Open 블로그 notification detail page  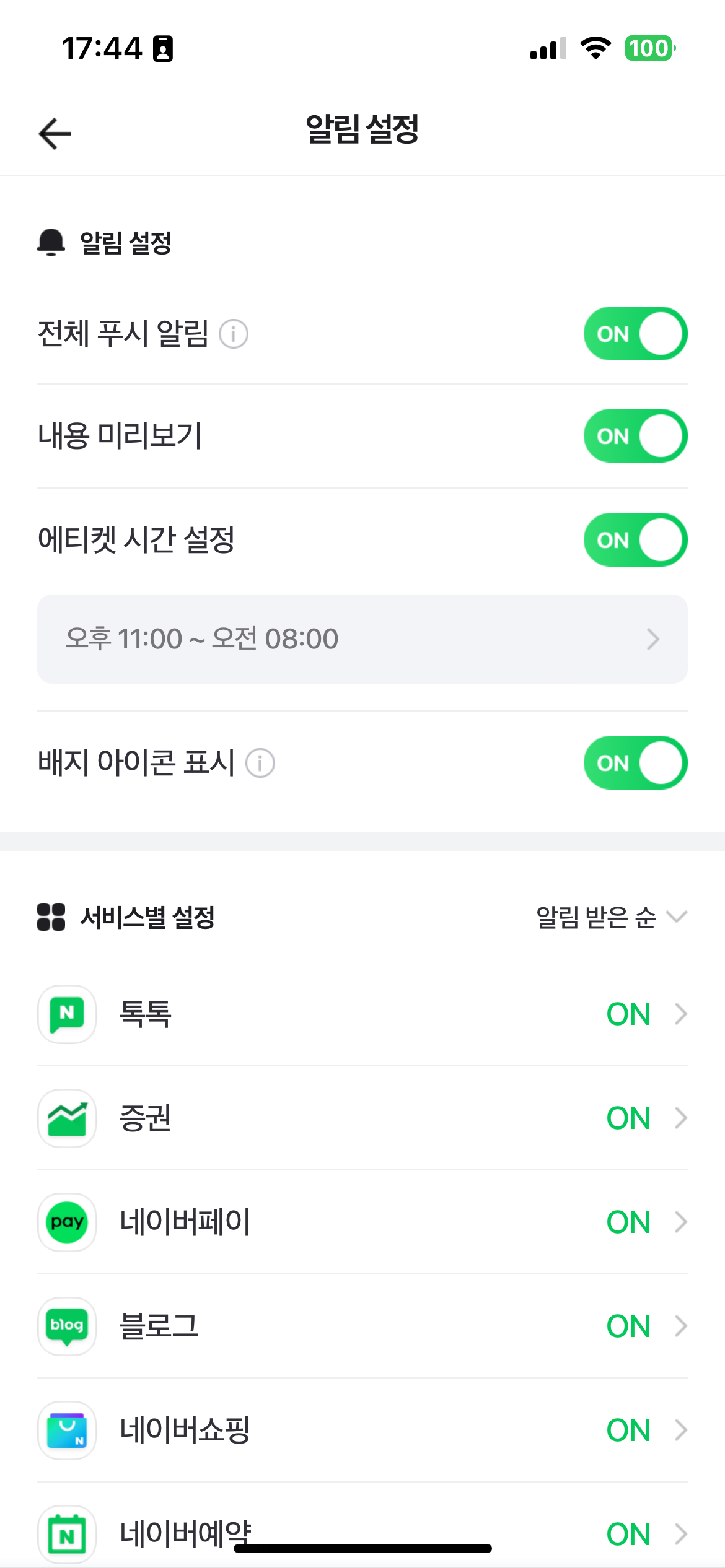(x=680, y=1326)
